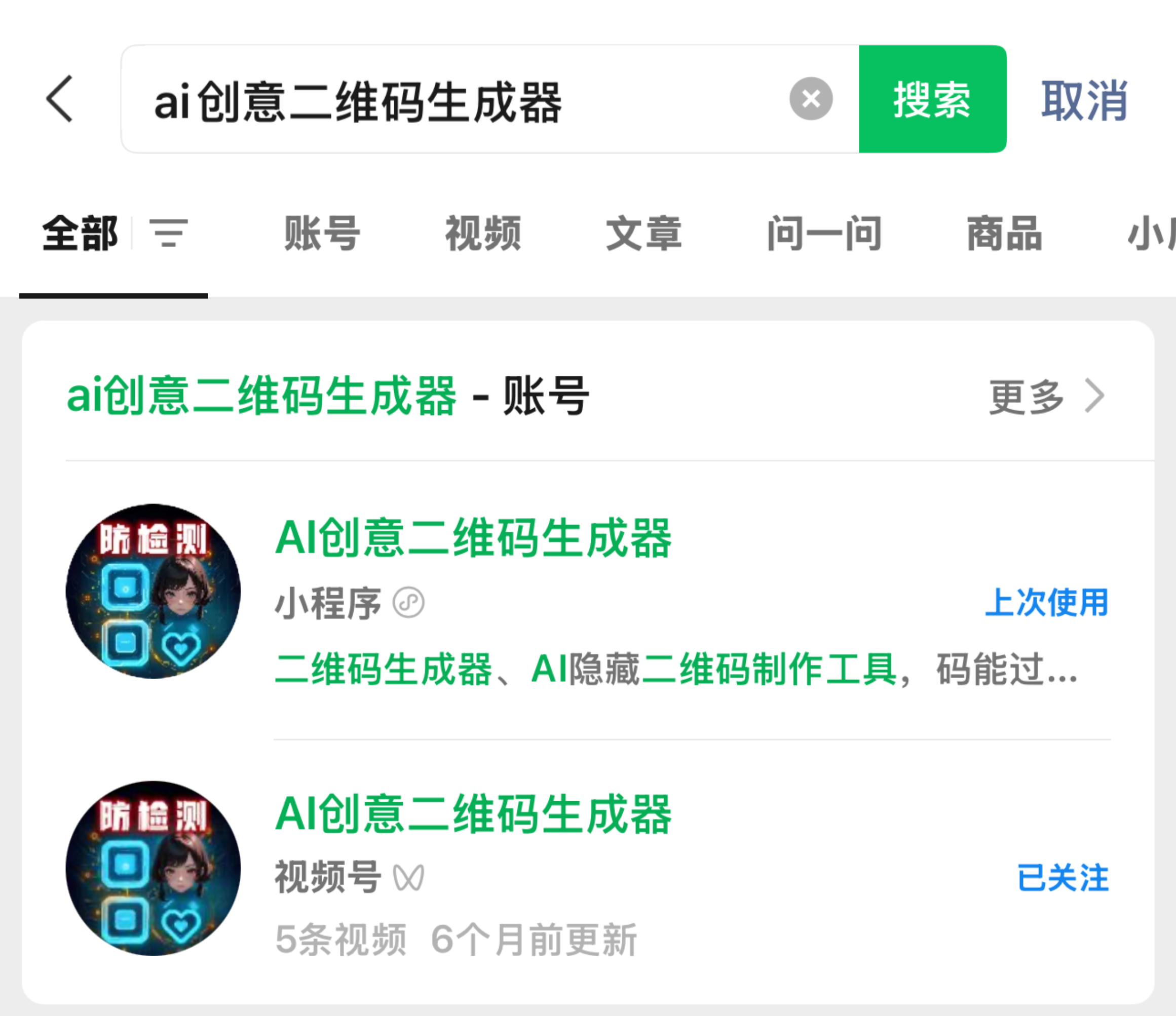
Task: Switch to the 账号 tab
Action: pos(322,233)
